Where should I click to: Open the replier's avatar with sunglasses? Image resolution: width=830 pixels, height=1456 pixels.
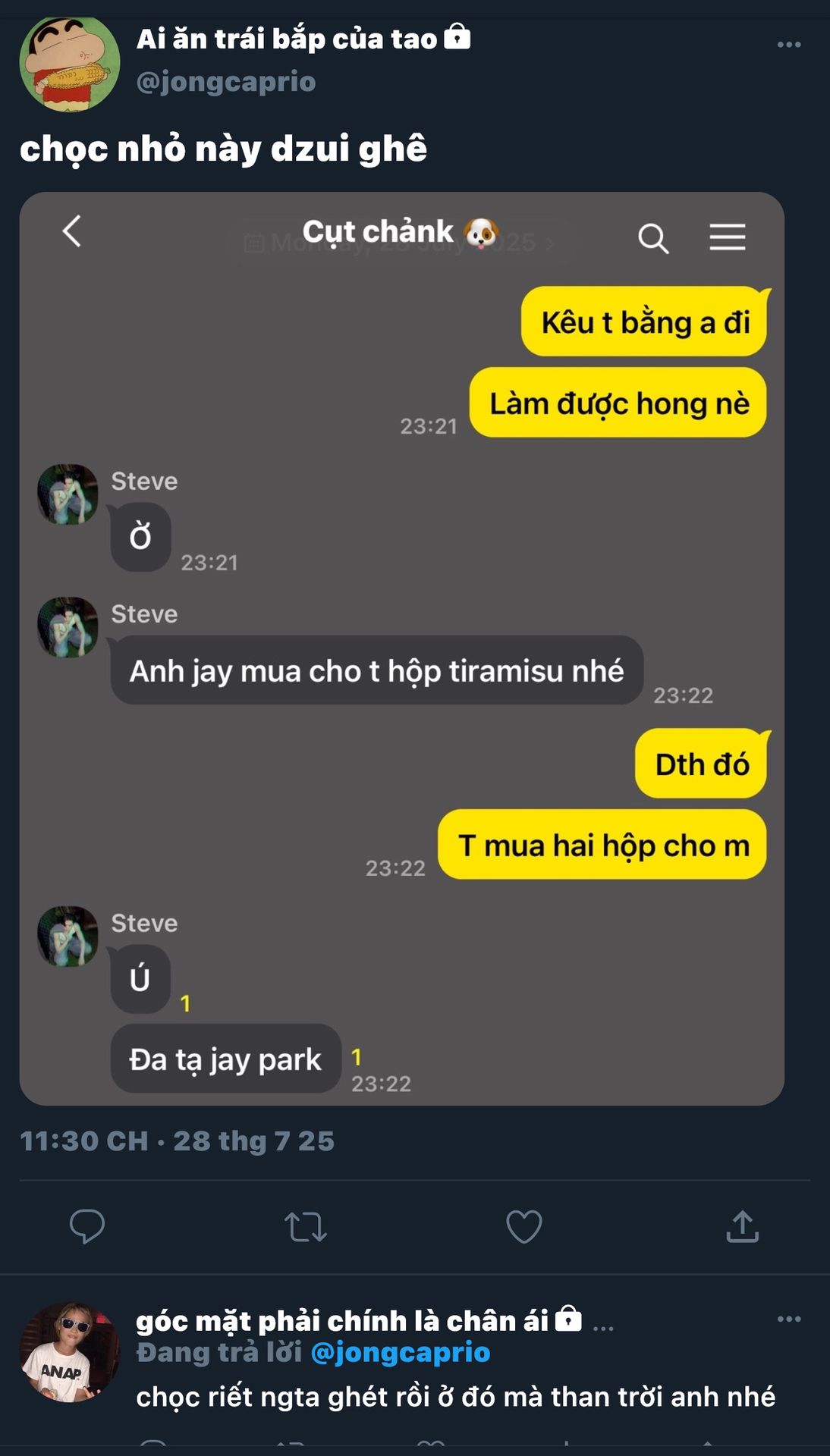(69, 1352)
